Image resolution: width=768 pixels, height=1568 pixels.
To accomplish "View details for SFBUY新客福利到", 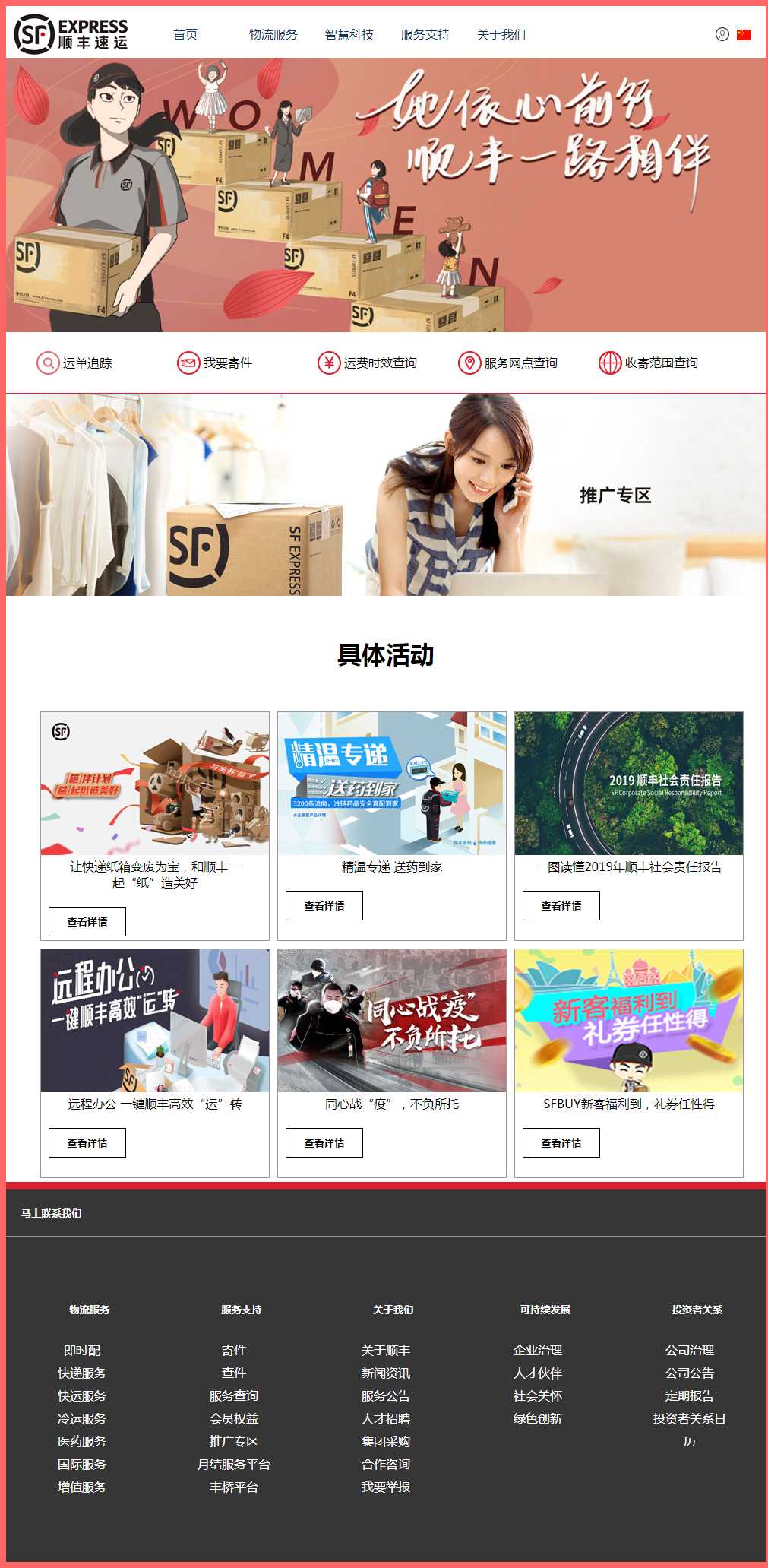I will (x=561, y=1142).
